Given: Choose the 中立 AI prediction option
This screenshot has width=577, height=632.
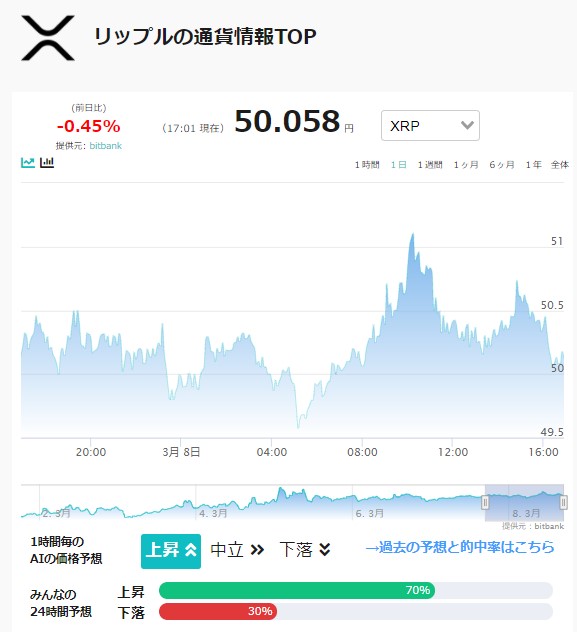Looking at the screenshot, I should pos(237,550).
